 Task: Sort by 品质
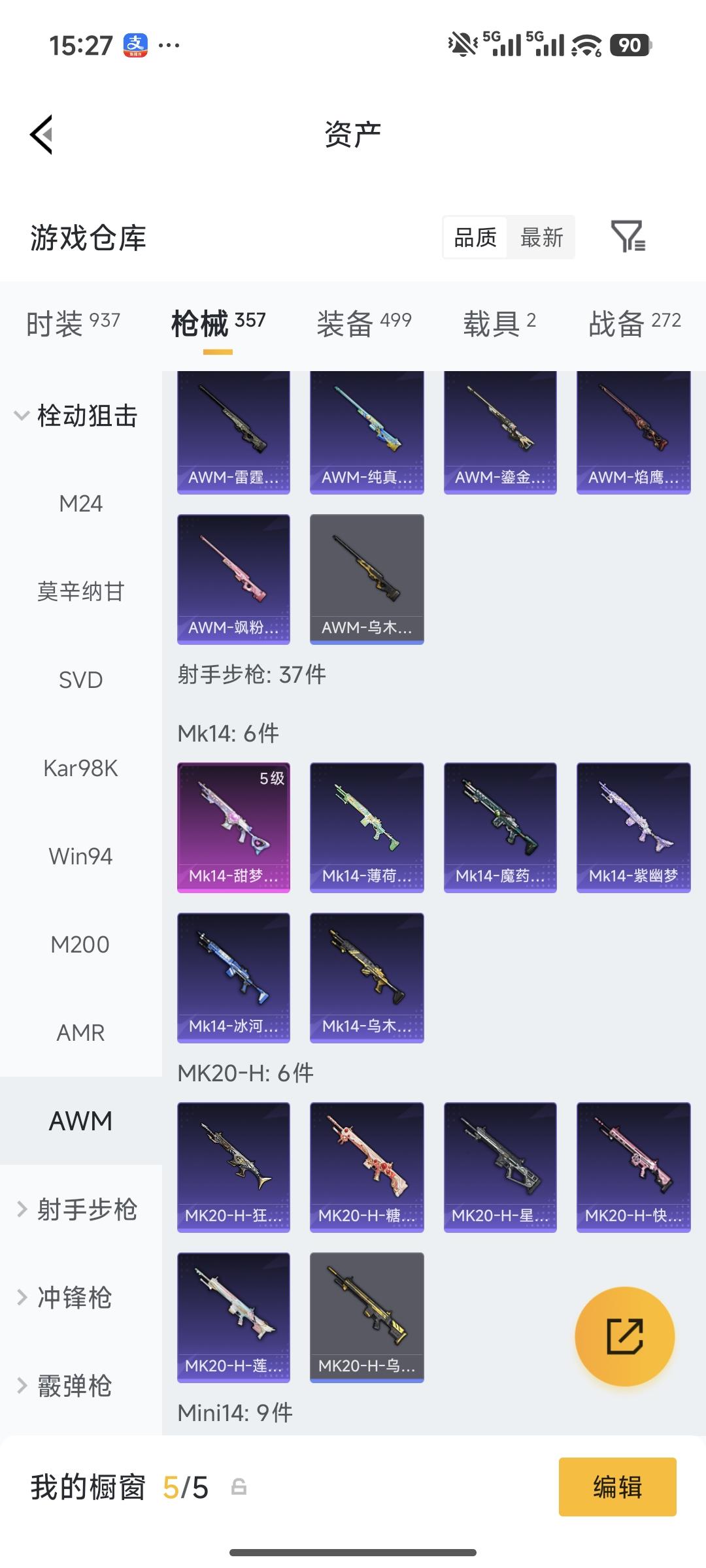pyautogui.click(x=475, y=237)
